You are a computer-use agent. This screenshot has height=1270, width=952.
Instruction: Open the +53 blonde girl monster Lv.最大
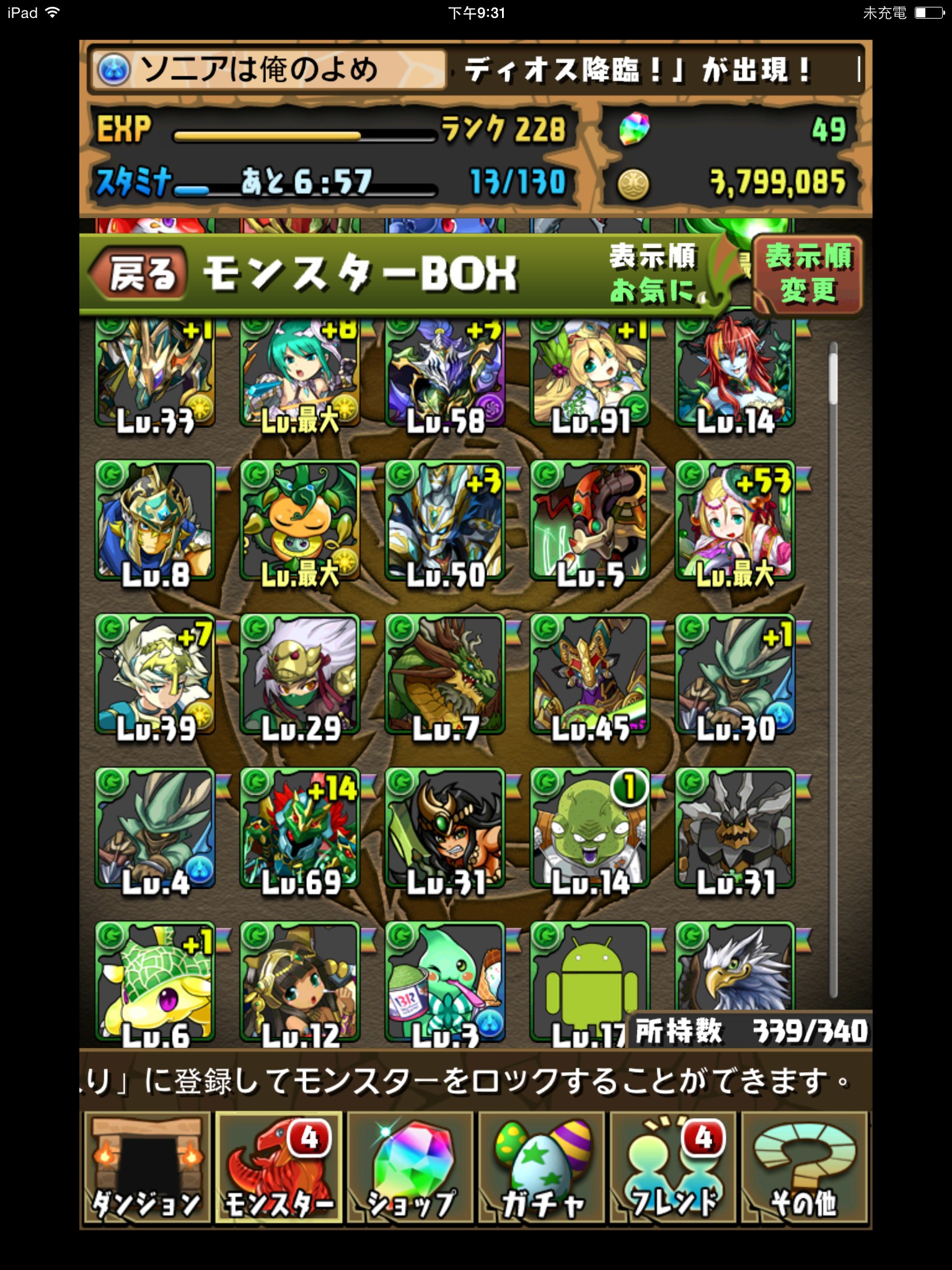[735, 521]
